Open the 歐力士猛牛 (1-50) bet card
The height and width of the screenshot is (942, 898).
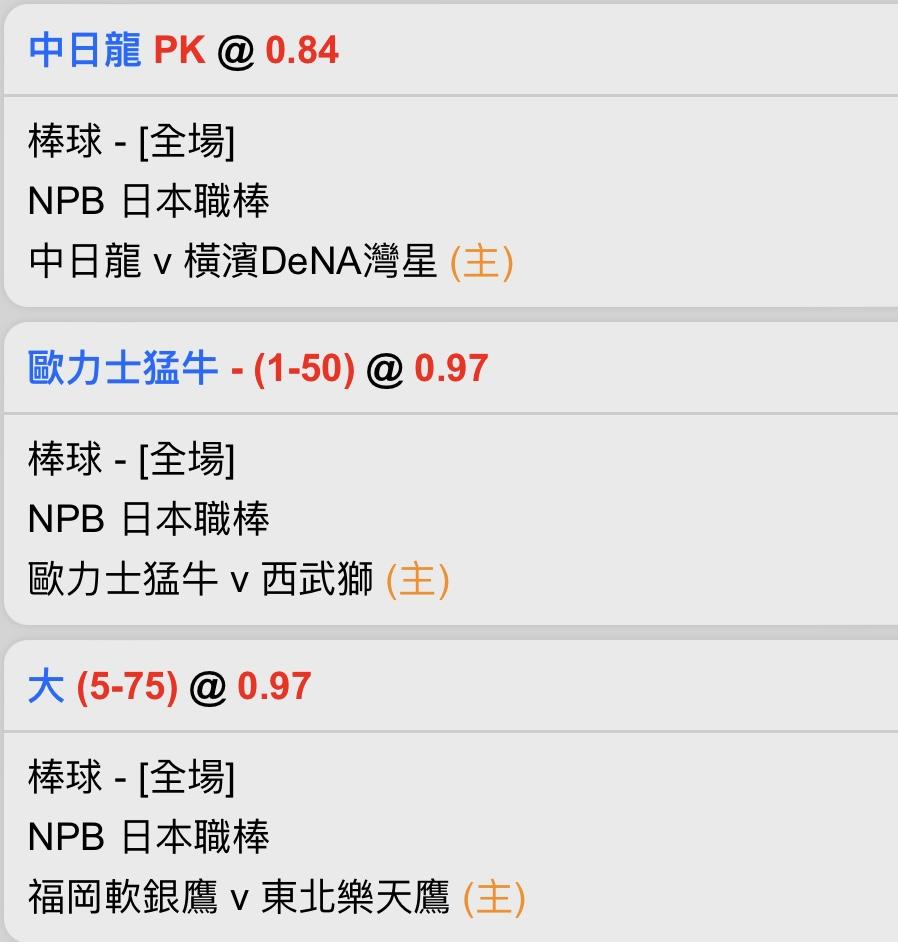coord(451,473)
